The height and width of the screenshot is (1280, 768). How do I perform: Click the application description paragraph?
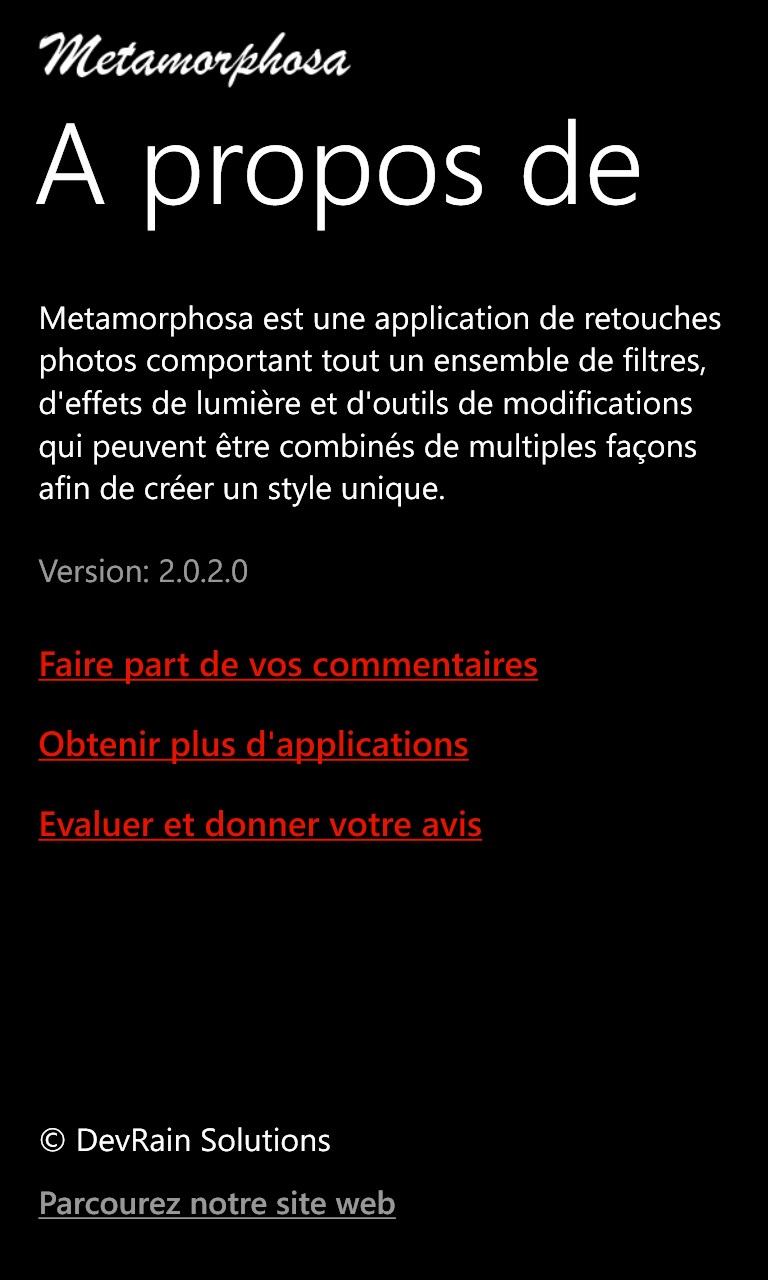380,404
